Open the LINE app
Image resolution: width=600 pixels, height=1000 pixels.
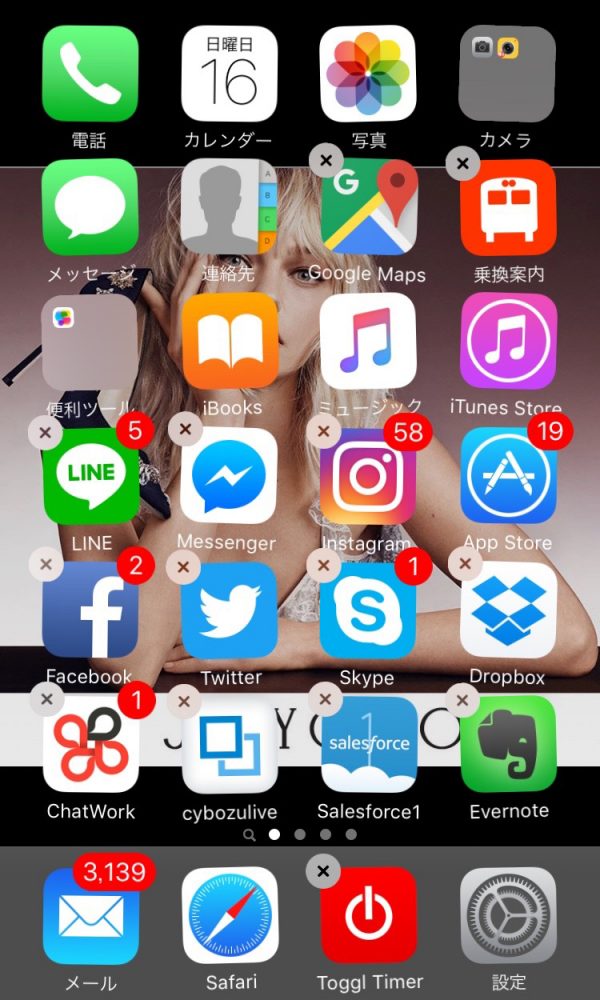click(91, 476)
